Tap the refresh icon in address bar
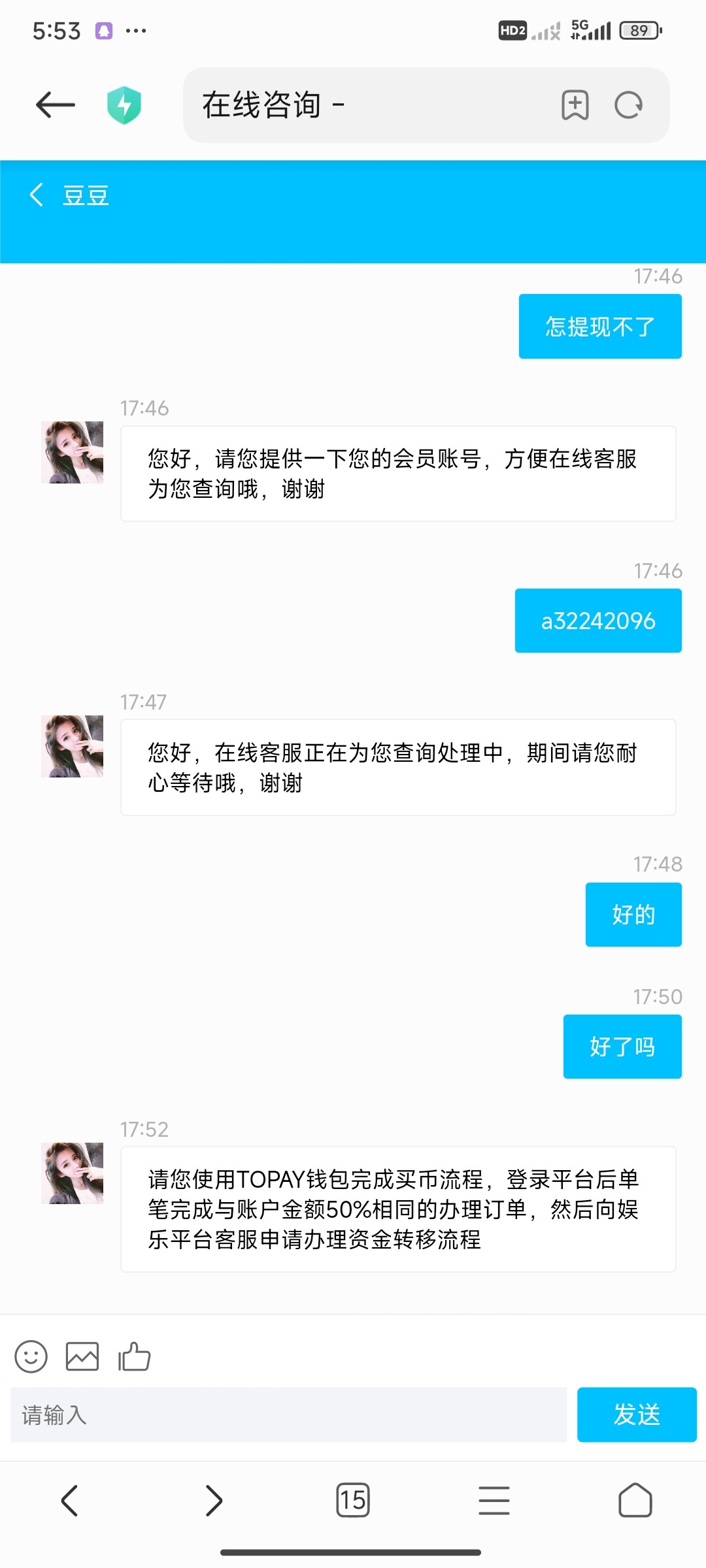 tap(627, 105)
